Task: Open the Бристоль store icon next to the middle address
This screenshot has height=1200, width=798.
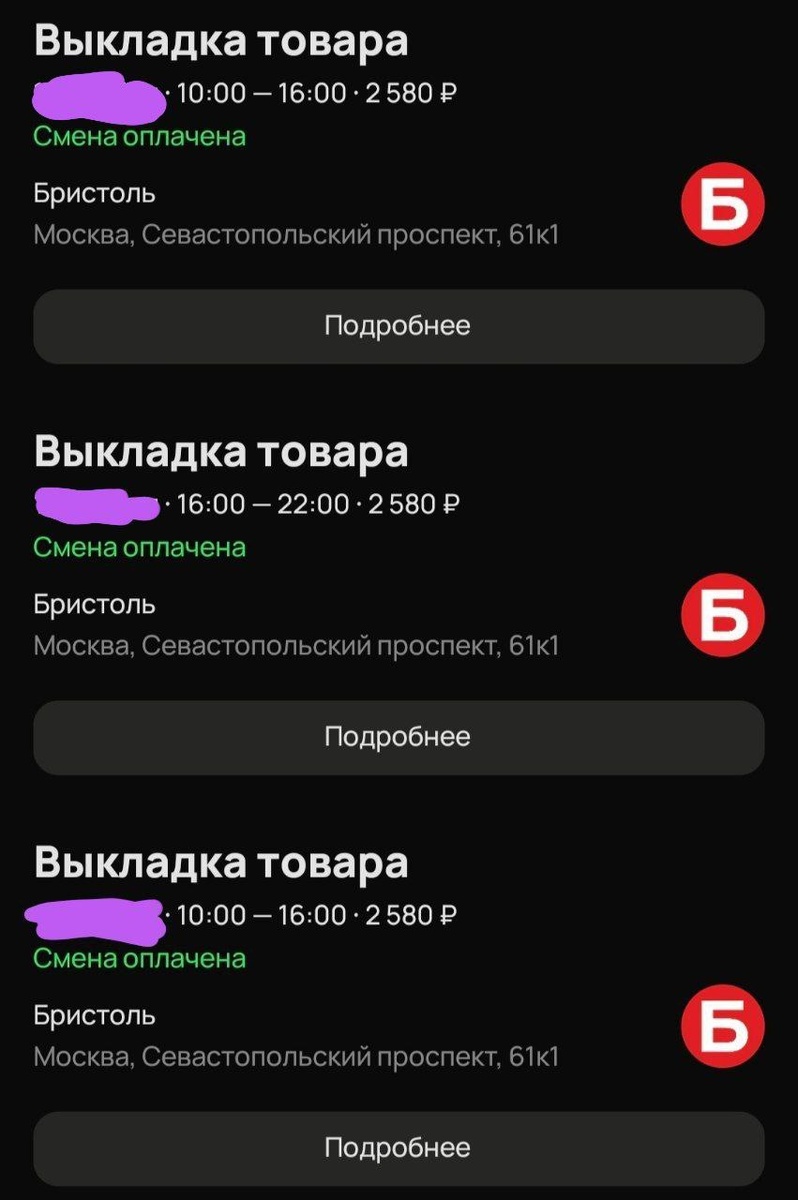Action: pos(723,616)
